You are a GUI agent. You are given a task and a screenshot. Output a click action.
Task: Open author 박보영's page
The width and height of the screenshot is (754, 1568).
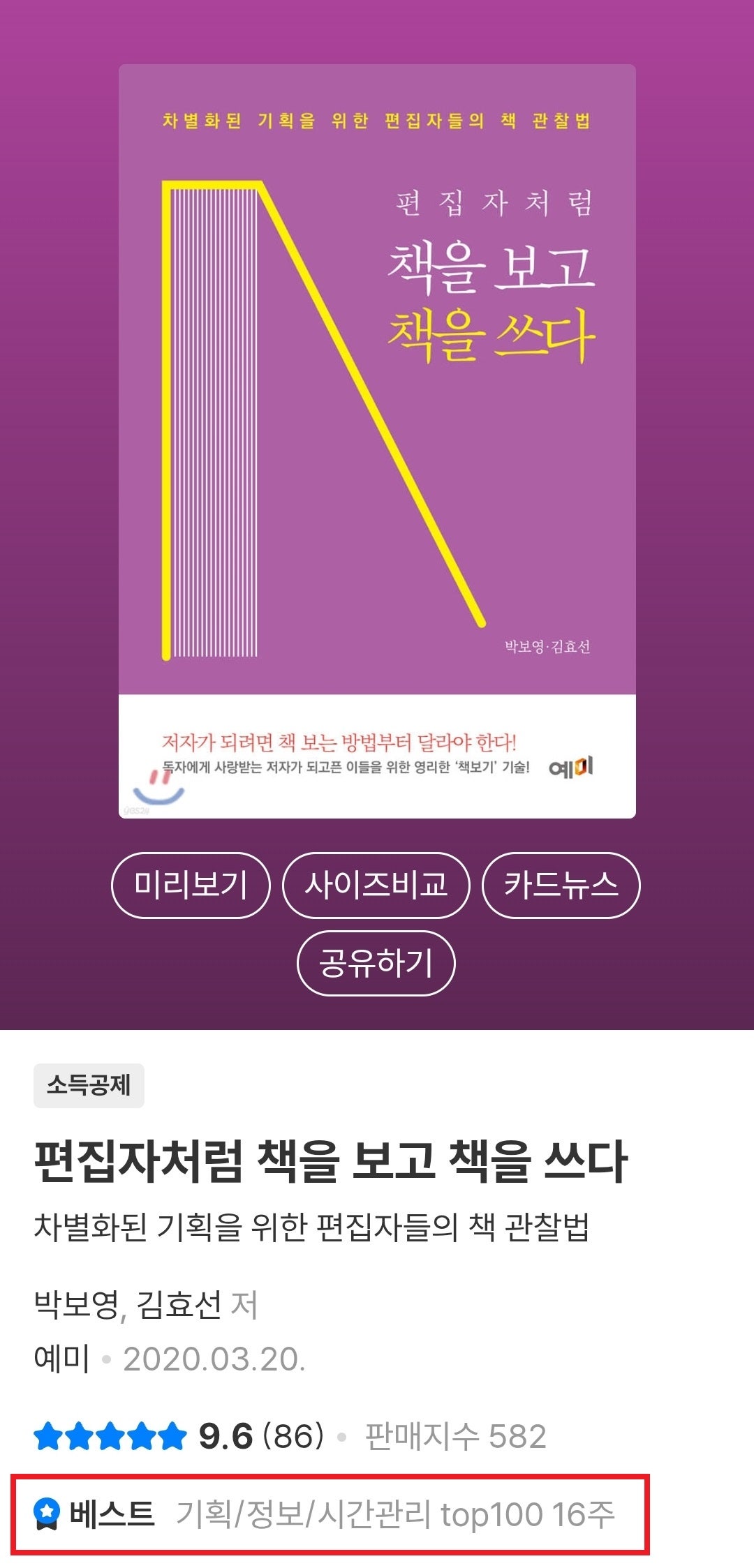tap(77, 1304)
